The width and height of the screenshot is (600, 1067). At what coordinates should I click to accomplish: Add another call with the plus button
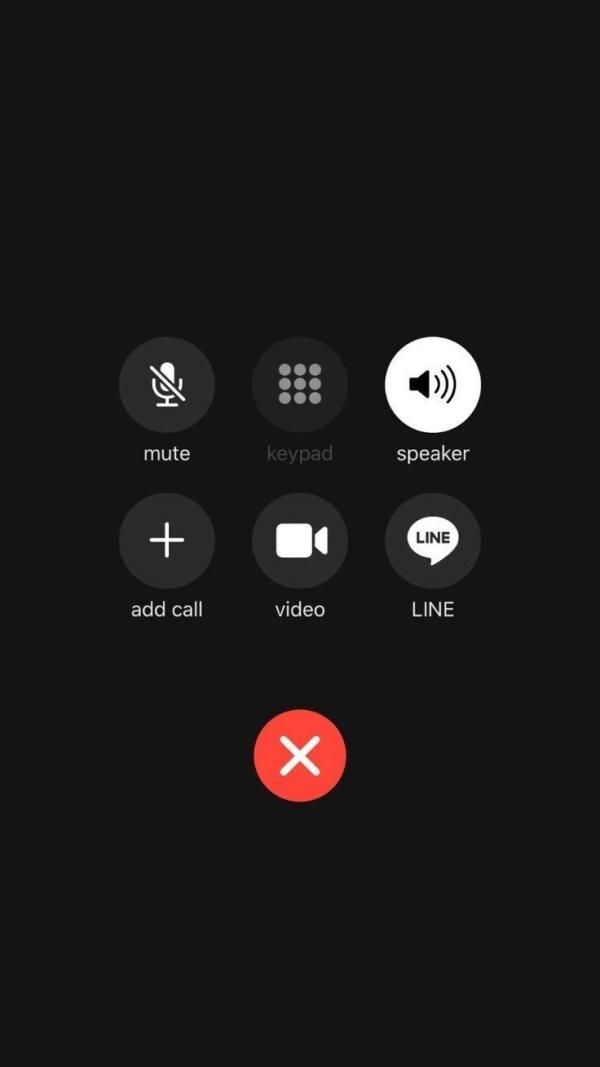(167, 541)
